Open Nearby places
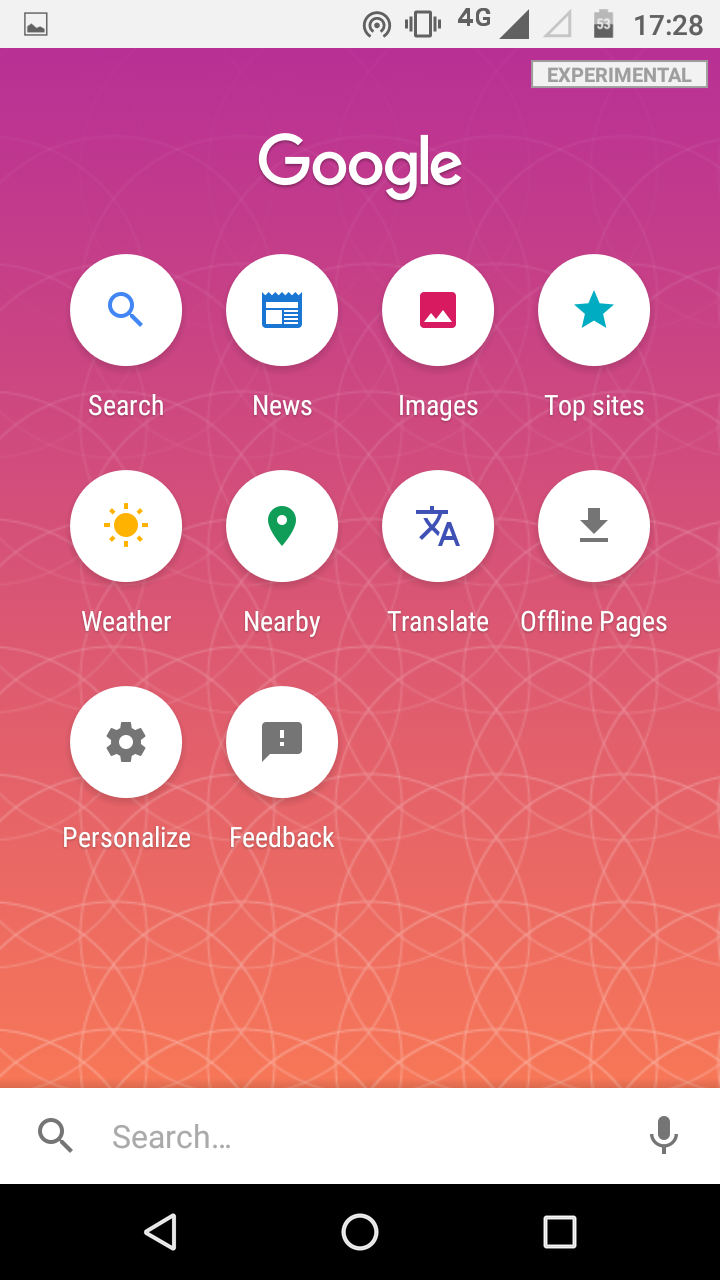This screenshot has width=720, height=1280. tap(282, 526)
